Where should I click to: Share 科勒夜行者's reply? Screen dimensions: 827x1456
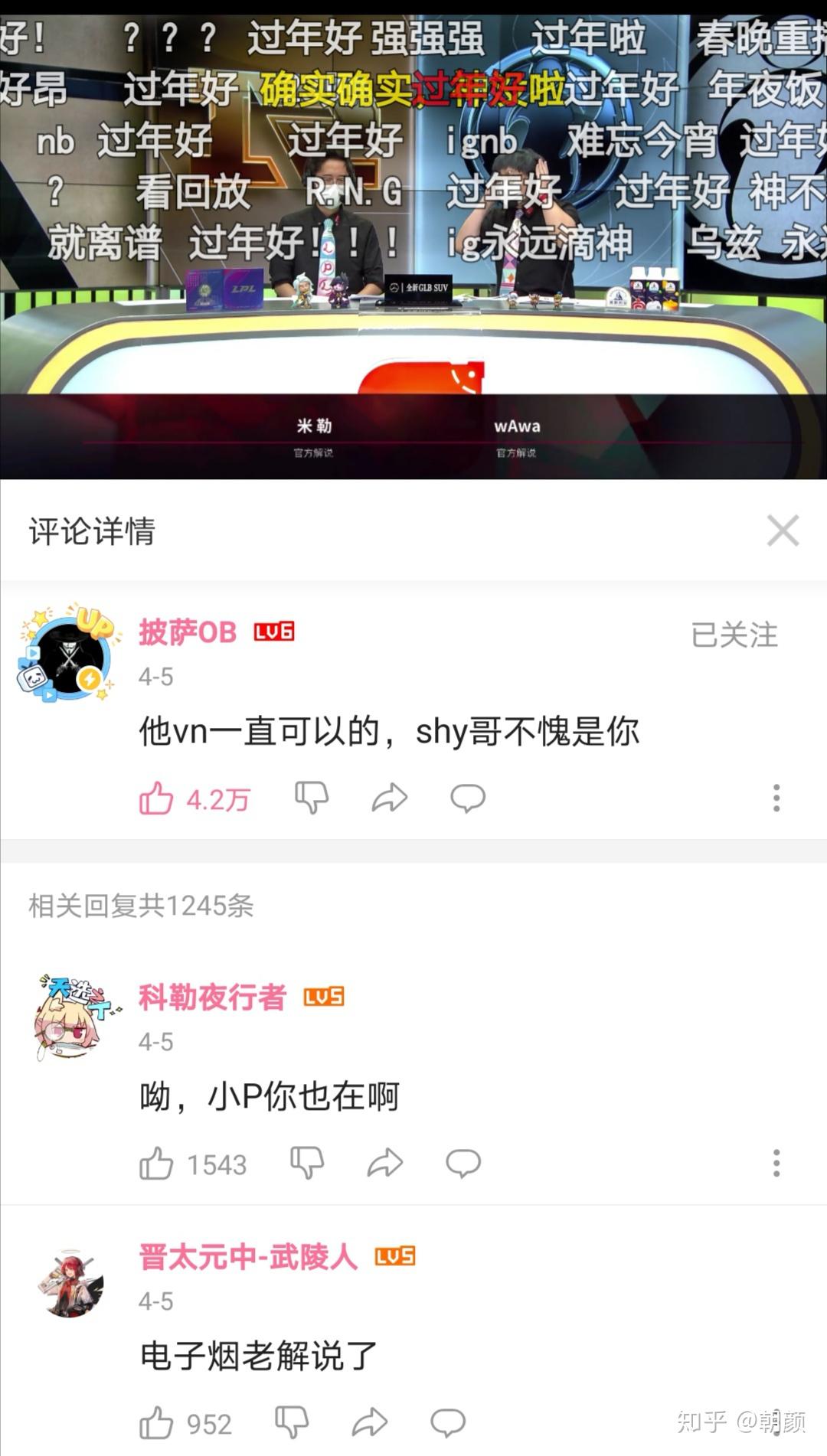coord(385,1163)
